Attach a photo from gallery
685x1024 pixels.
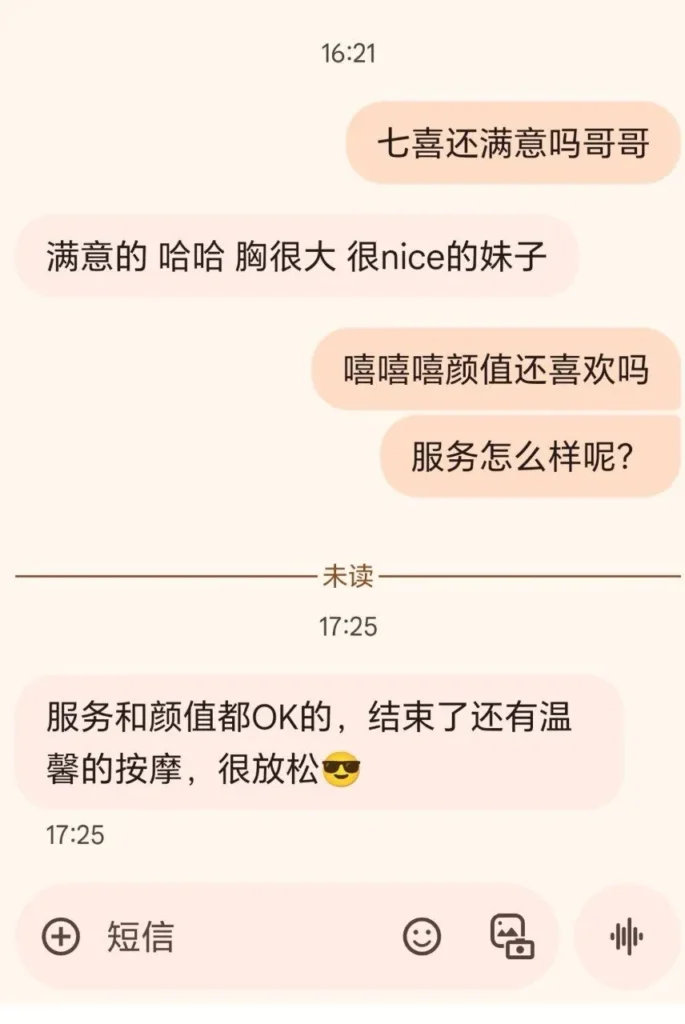(x=511, y=937)
